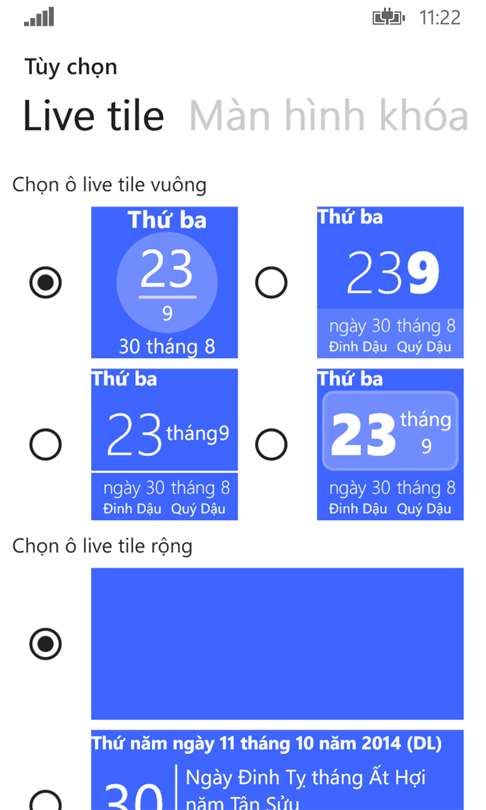Choose the 239 square tile radio button
The width and height of the screenshot is (486, 810).
pos(271,283)
